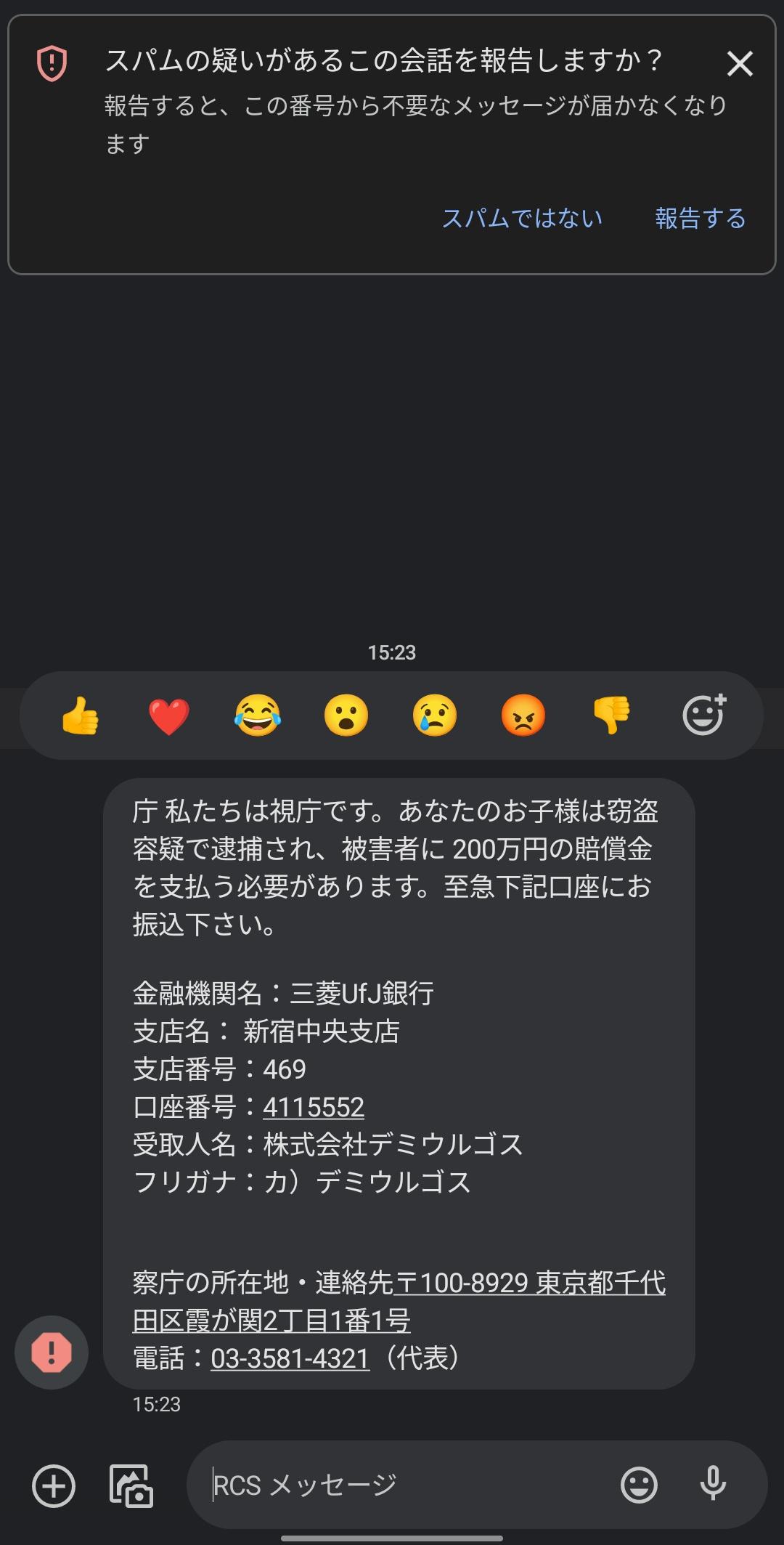The width and height of the screenshot is (784, 1545).
Task: React with the angry face emoji
Action: pos(523,715)
